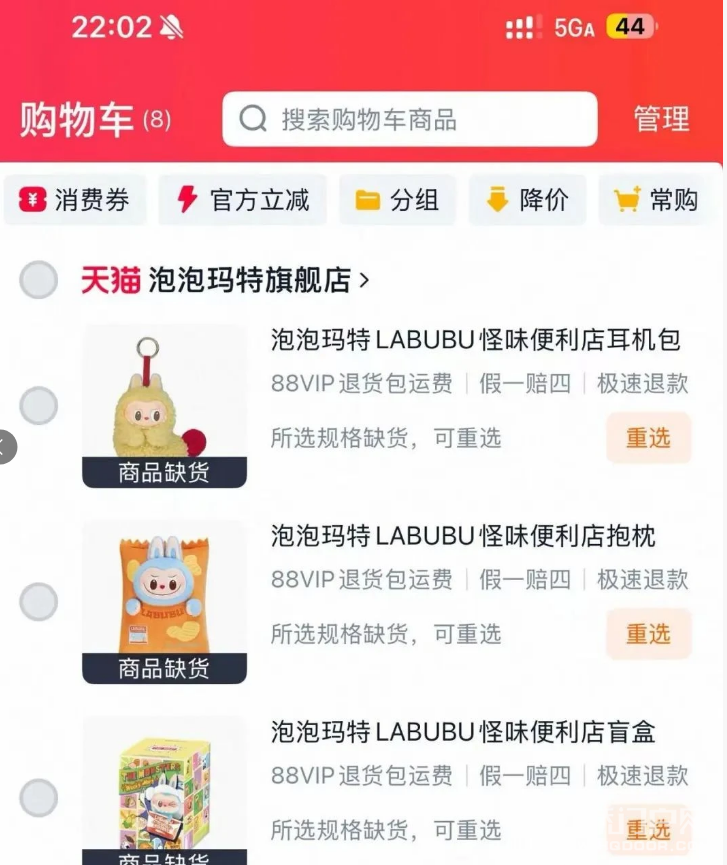
Task: Check the LABUBU 耳机包 item checkbox
Action: pyautogui.click(x=39, y=406)
